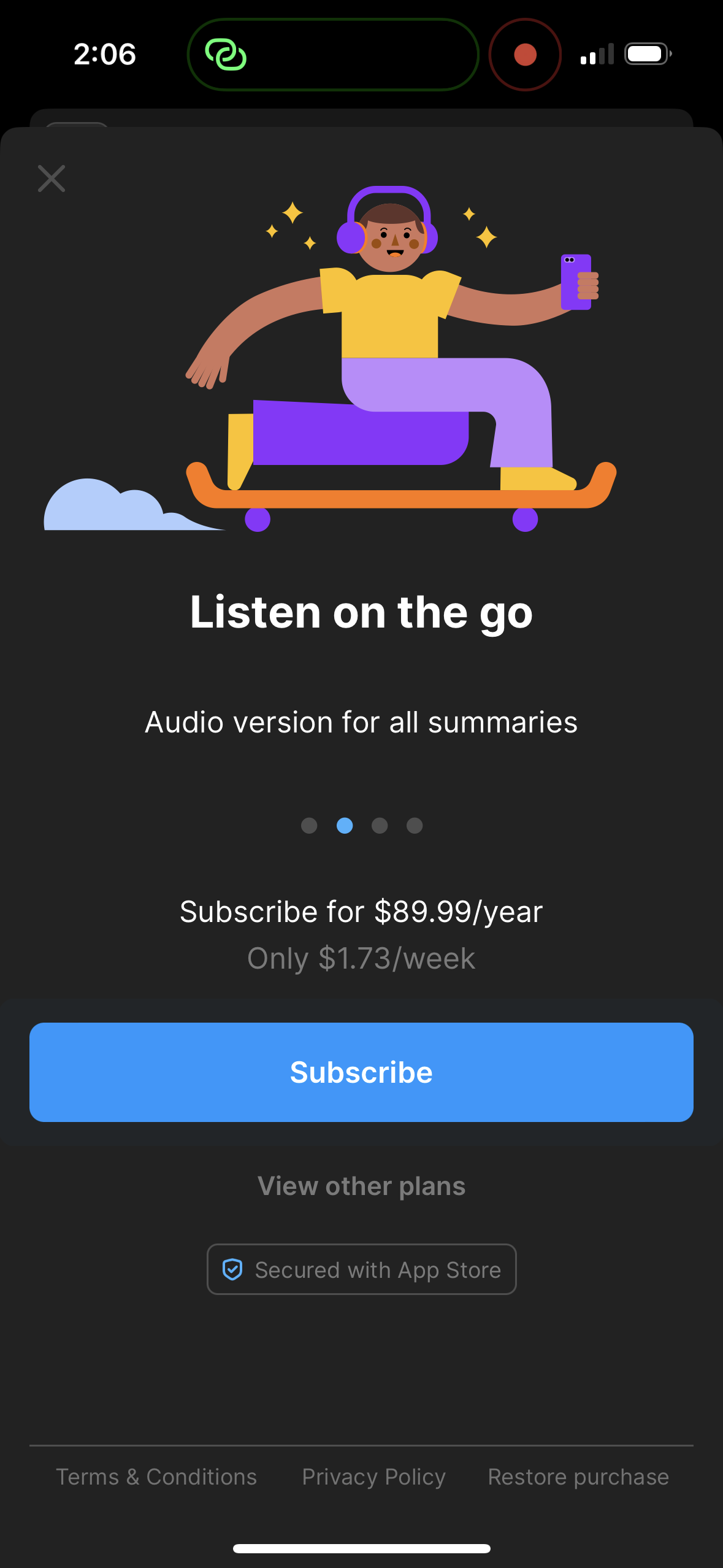Close the subscription paywall
This screenshot has height=1568, width=723.
[52, 179]
